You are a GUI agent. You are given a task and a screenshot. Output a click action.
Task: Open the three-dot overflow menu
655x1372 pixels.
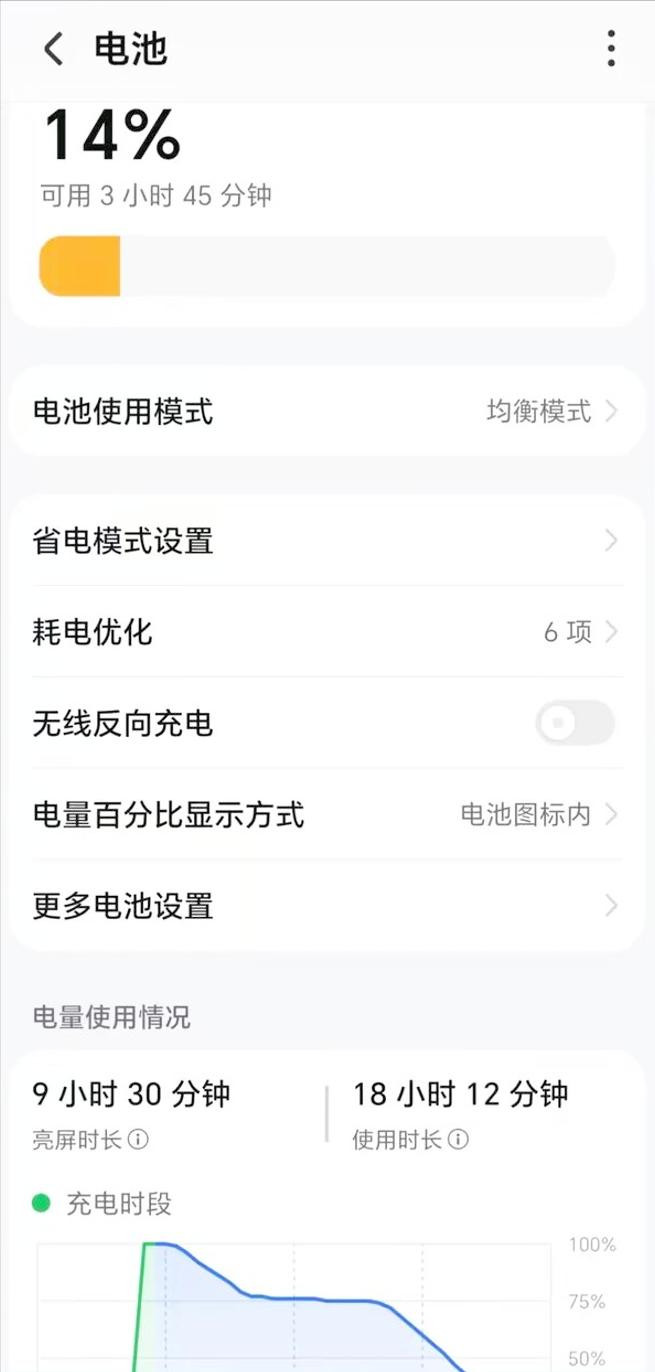610,48
